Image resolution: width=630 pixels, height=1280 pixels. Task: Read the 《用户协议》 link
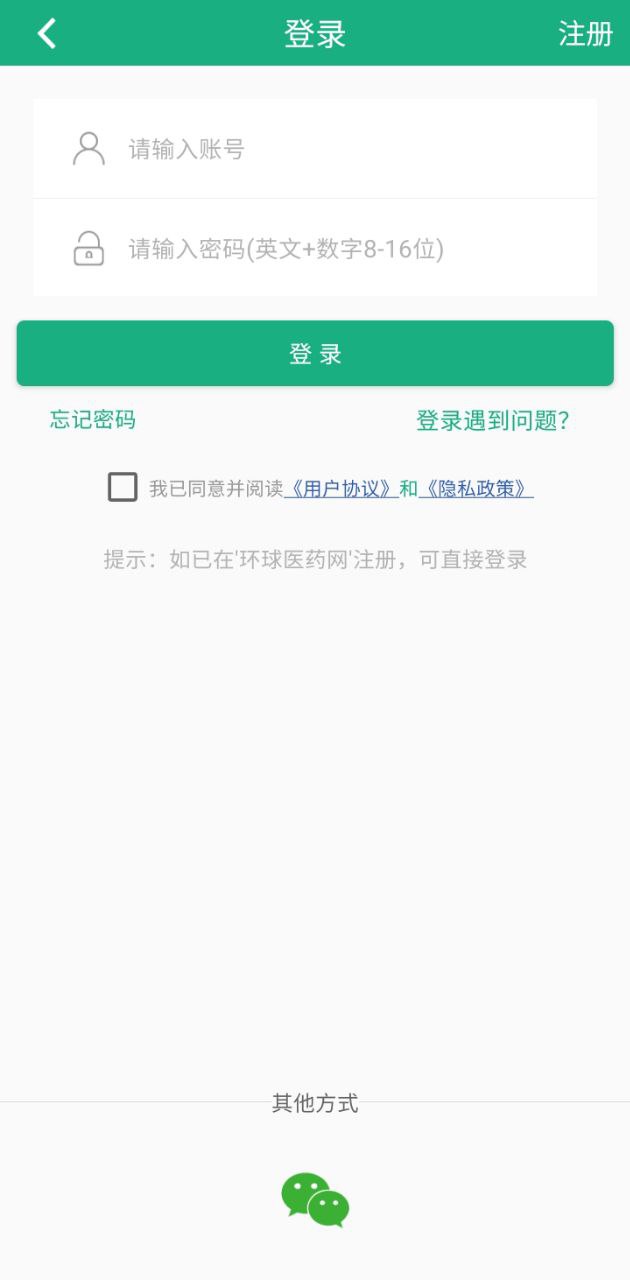(342, 489)
